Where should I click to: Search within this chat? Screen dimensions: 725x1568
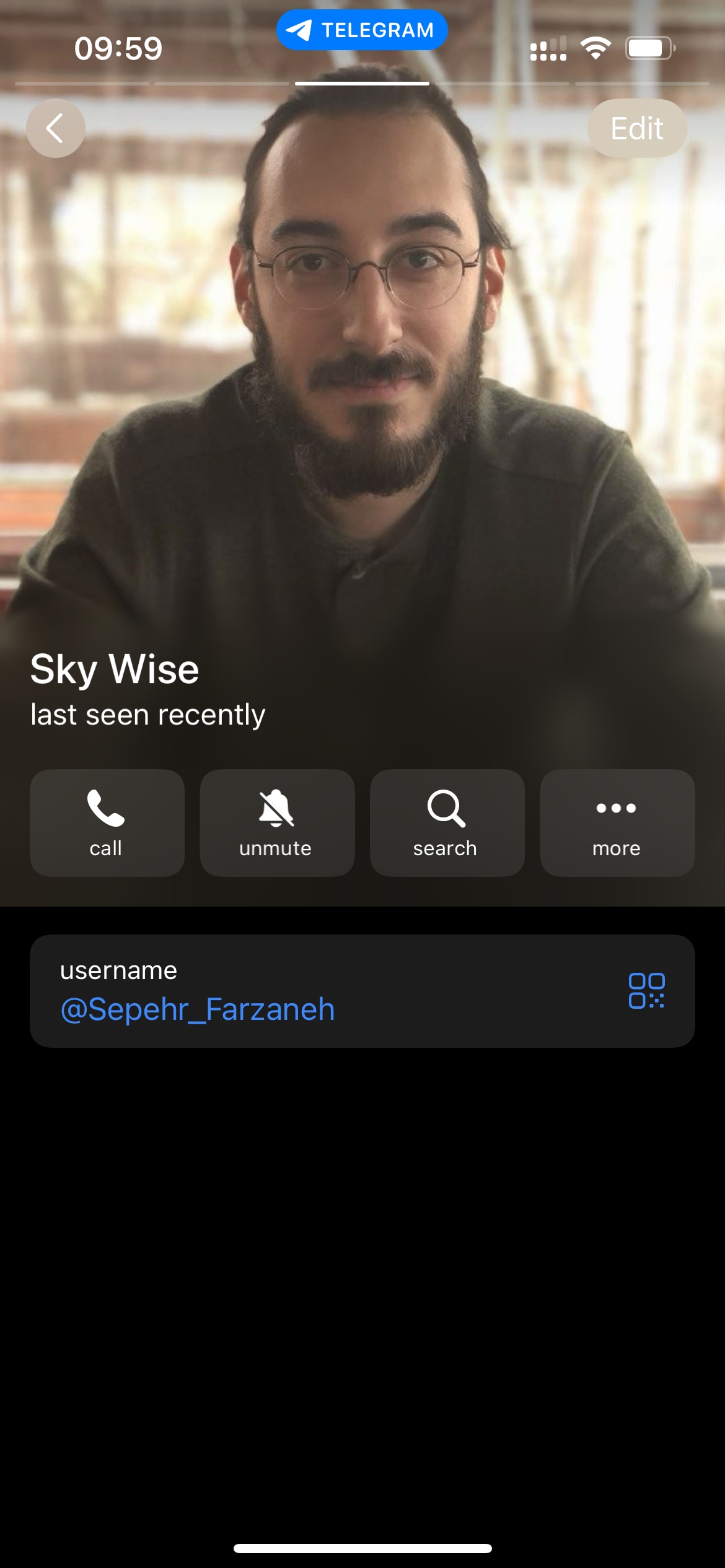(x=447, y=822)
